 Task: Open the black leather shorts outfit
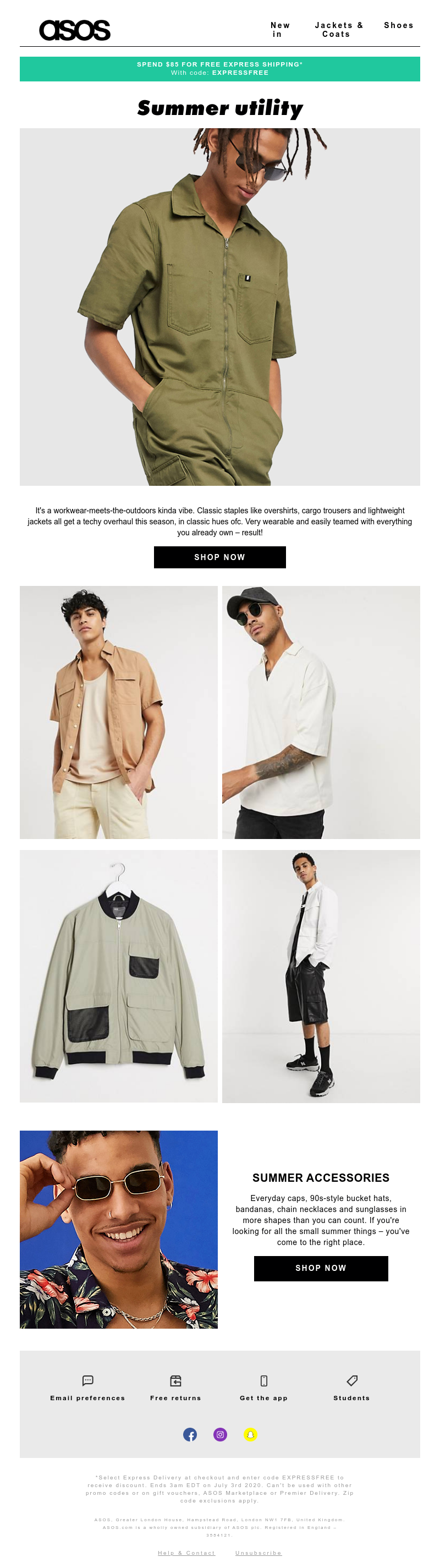(321, 976)
